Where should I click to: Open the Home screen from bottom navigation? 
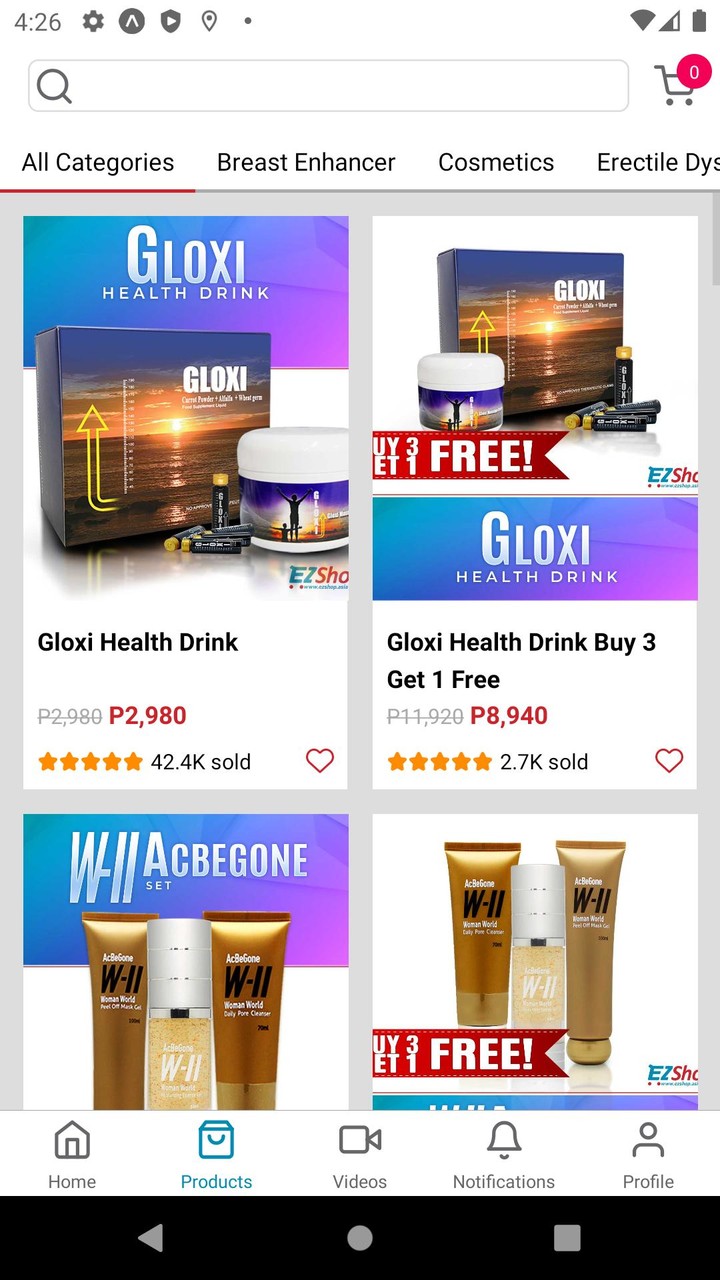pos(71,1152)
